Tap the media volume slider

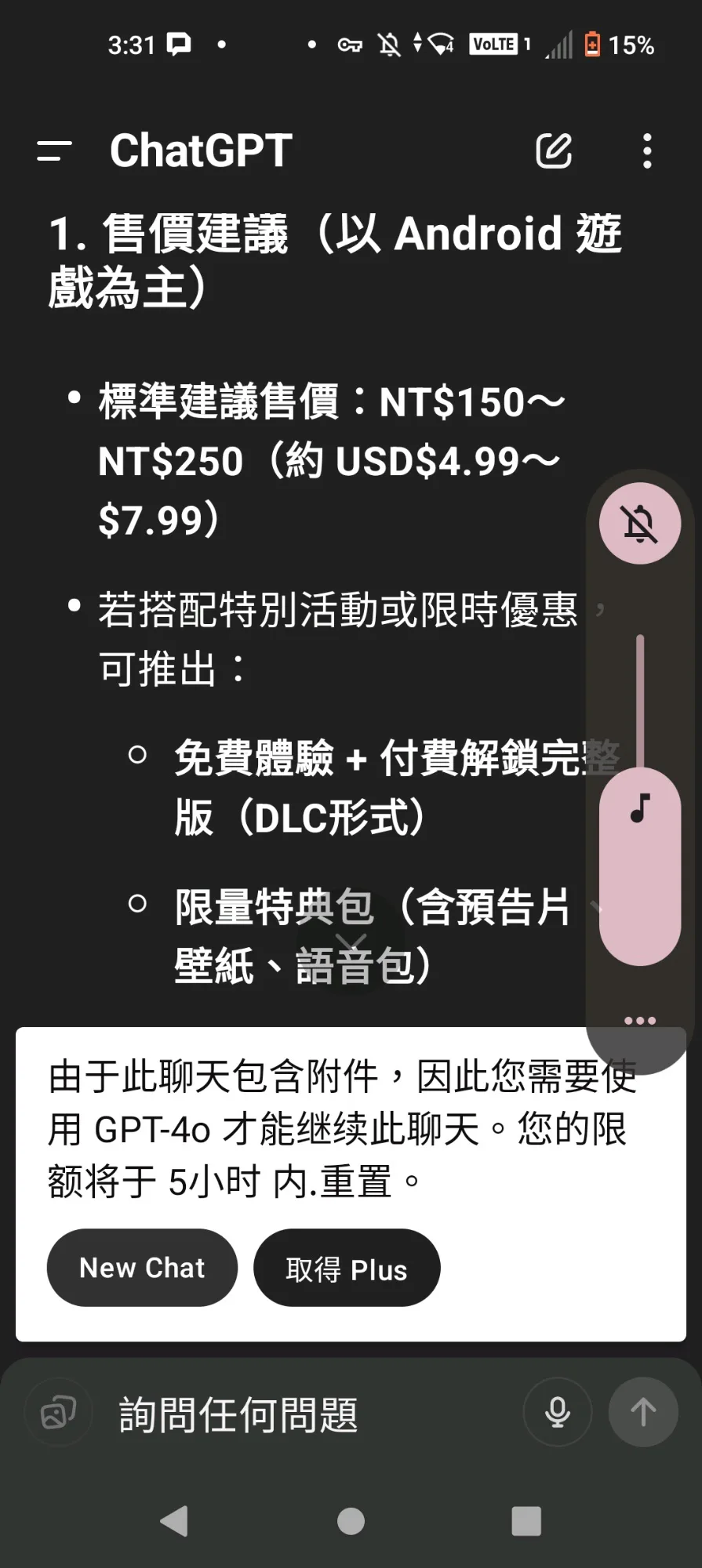(640, 800)
